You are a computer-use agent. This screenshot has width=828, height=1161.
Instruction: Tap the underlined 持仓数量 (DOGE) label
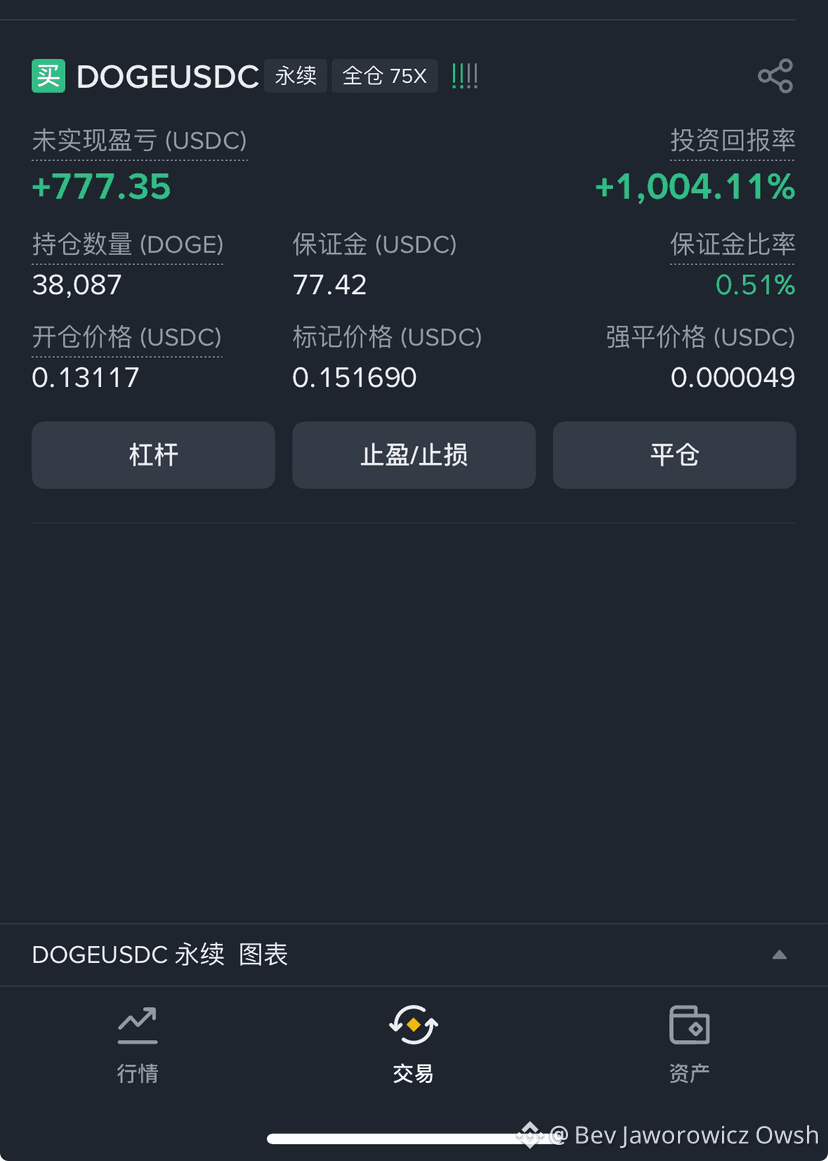pyautogui.click(x=127, y=244)
